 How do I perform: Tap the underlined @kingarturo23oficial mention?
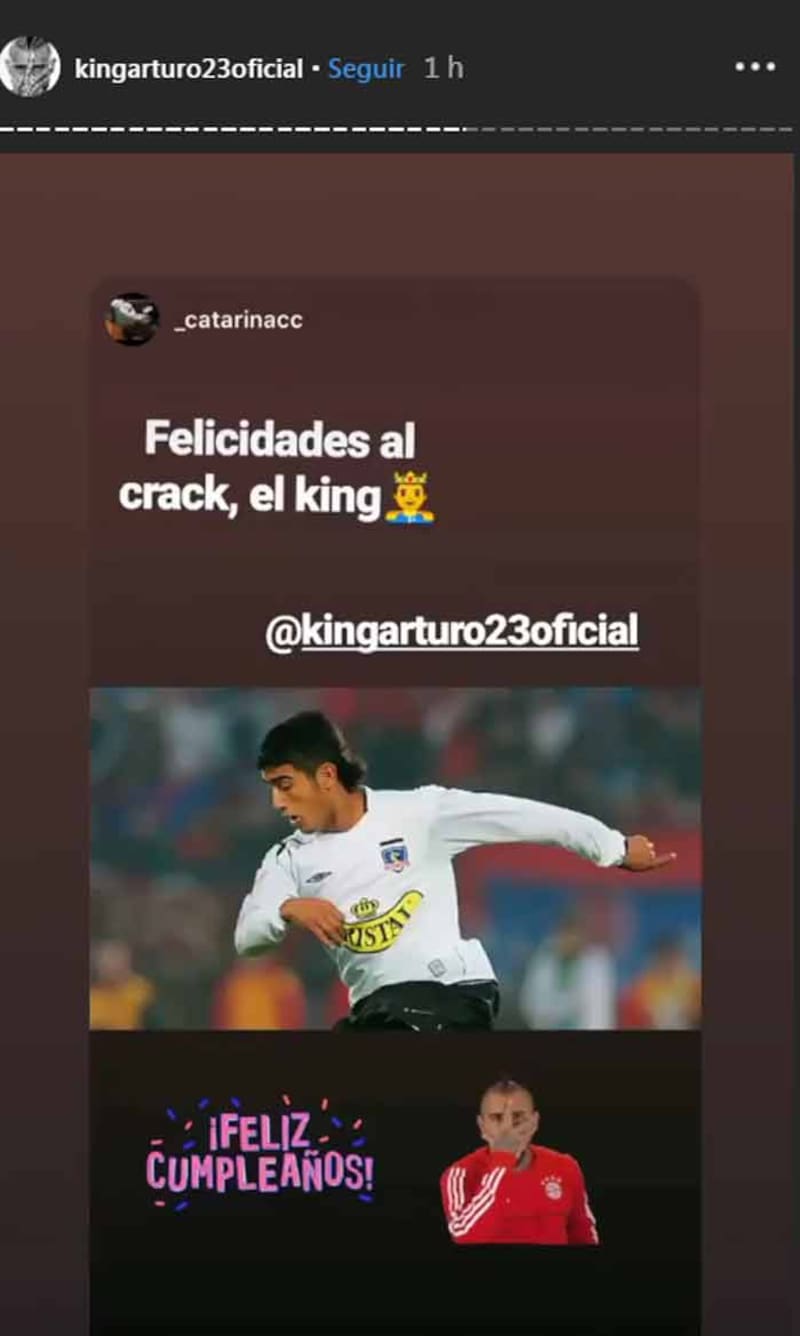pyautogui.click(x=452, y=632)
